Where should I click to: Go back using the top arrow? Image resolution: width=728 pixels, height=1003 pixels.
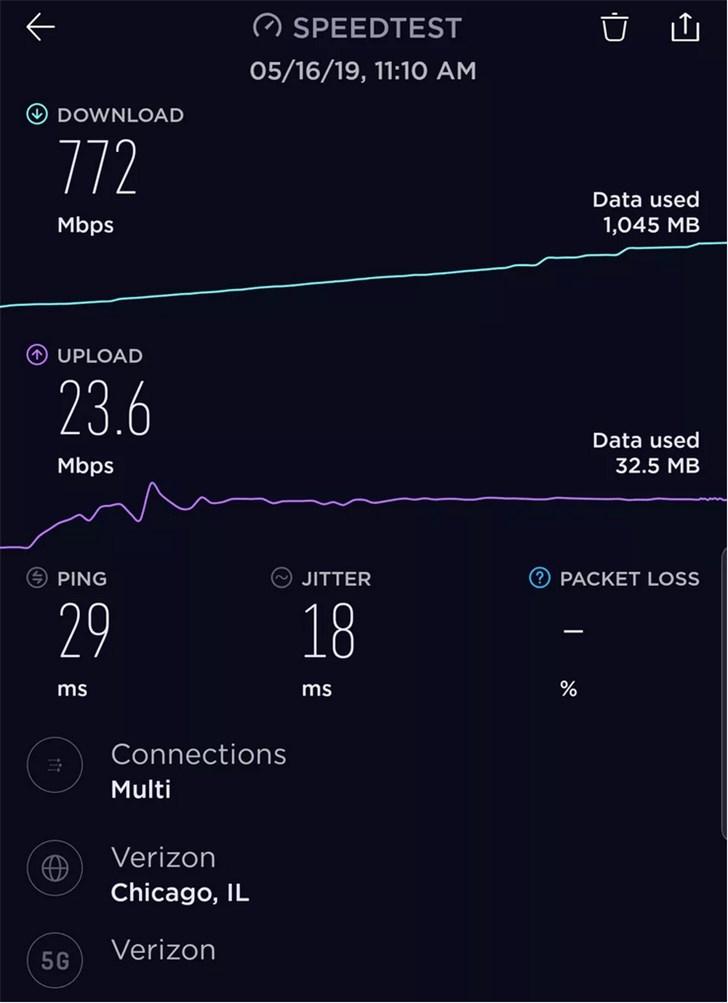point(41,28)
